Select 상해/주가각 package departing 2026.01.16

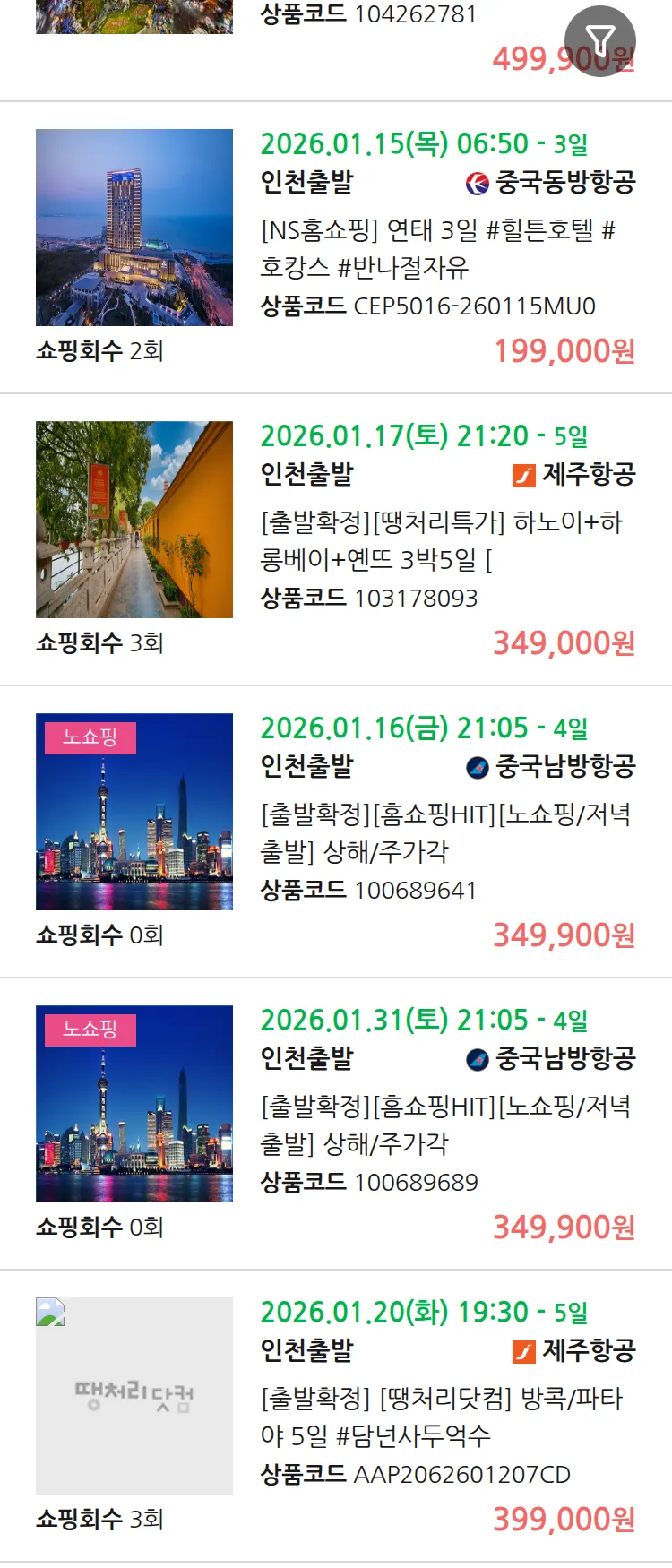(444, 833)
